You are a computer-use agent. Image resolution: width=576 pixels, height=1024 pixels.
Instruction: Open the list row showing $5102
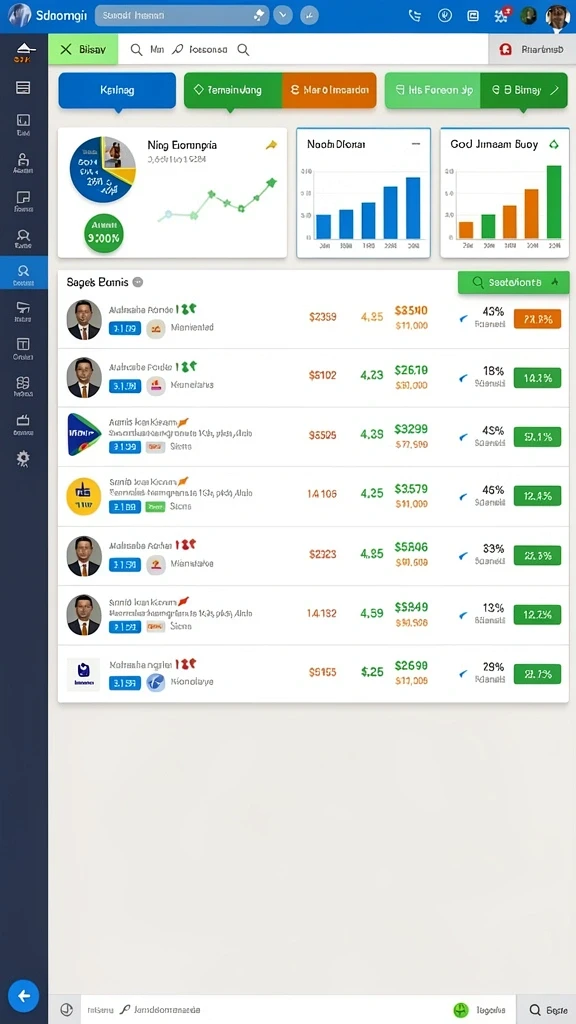(313, 378)
